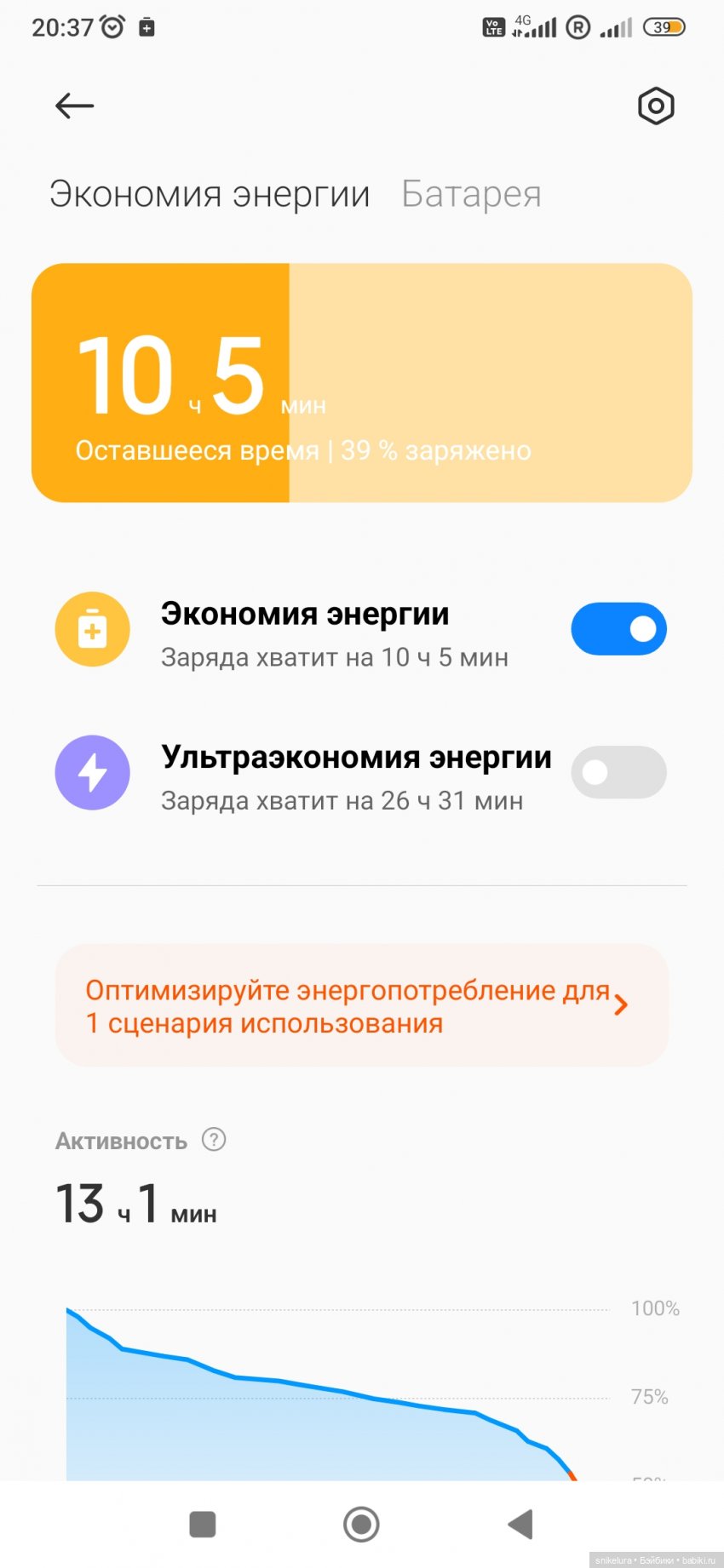This screenshot has height=1568, width=724.
Task: Switch to the Батарея tab
Action: coord(471,194)
